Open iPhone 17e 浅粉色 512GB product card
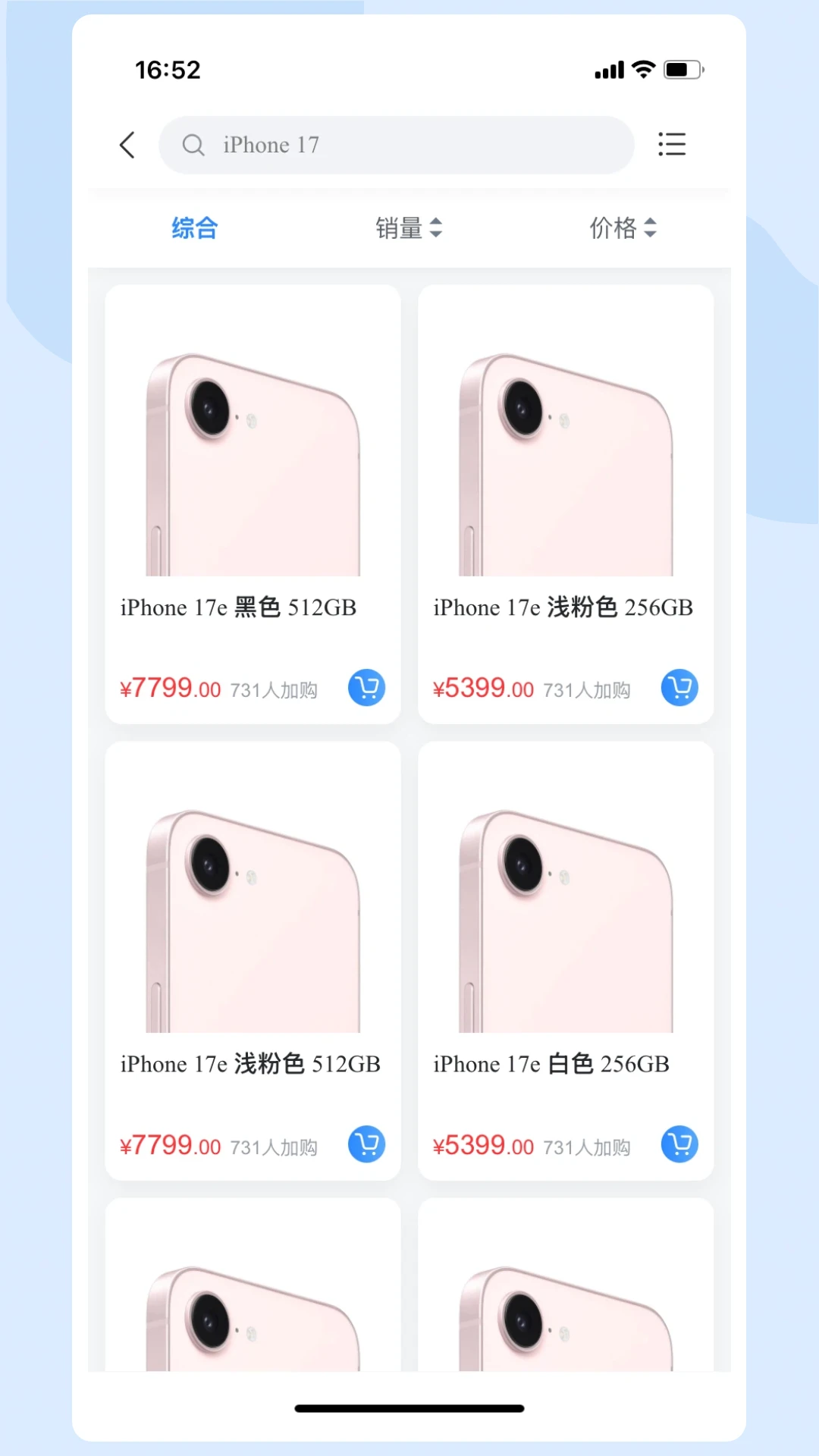 pos(253,961)
